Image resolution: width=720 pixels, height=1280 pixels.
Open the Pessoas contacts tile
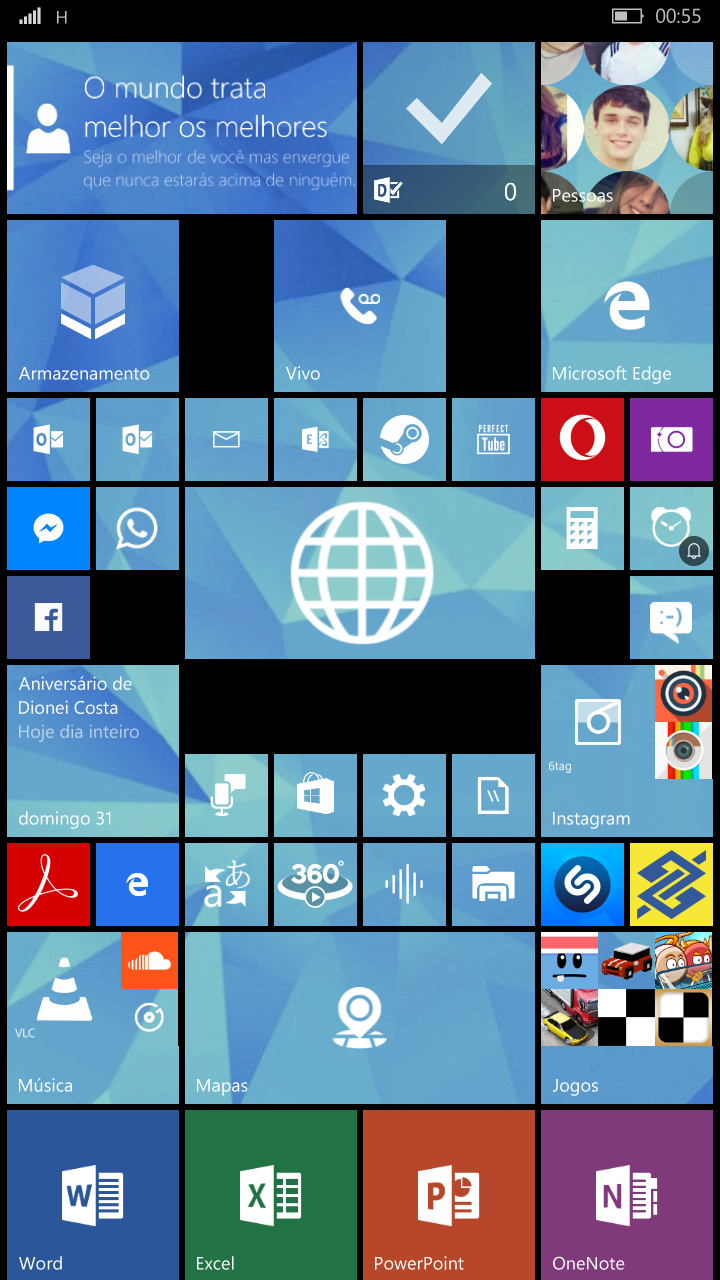pyautogui.click(x=627, y=127)
